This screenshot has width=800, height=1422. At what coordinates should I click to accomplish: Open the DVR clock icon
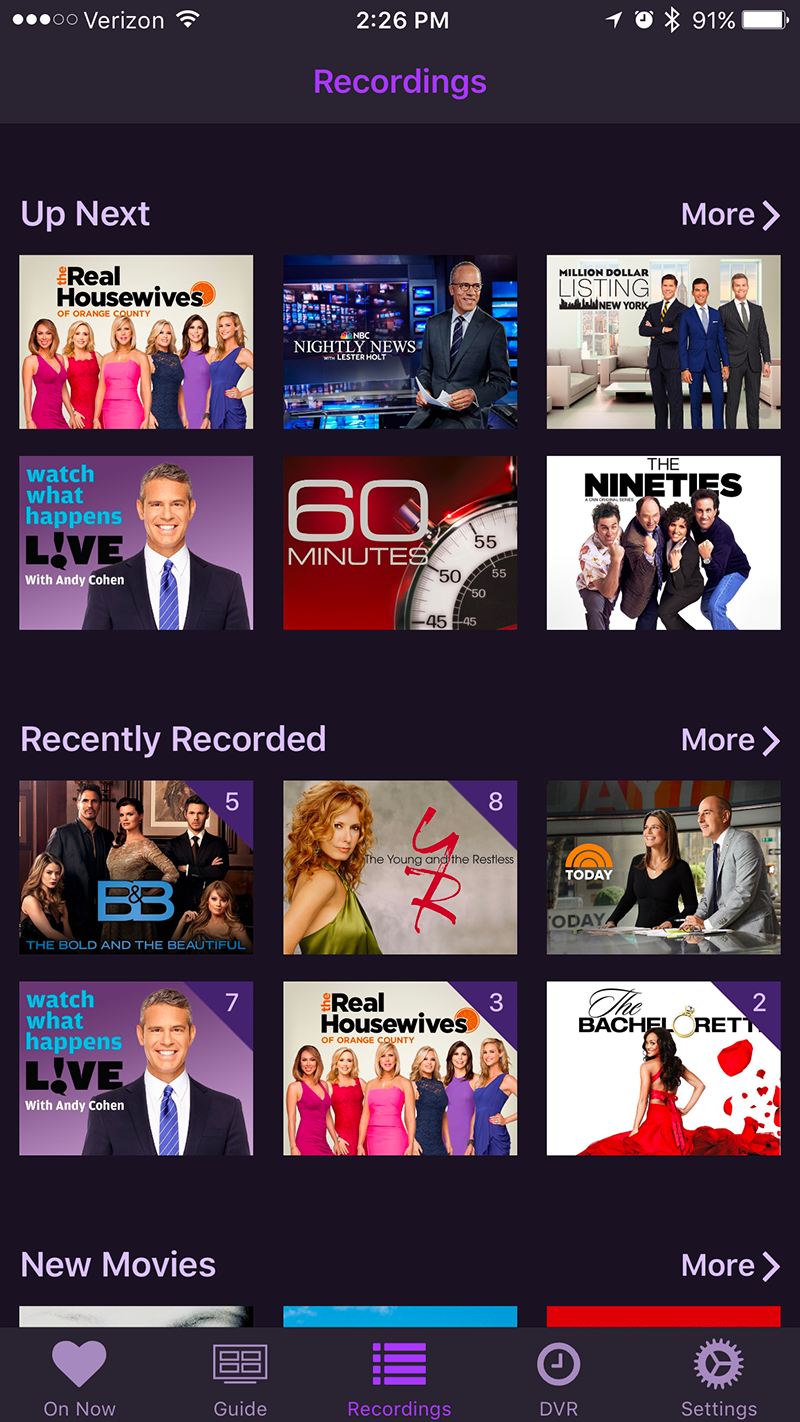(559, 1362)
